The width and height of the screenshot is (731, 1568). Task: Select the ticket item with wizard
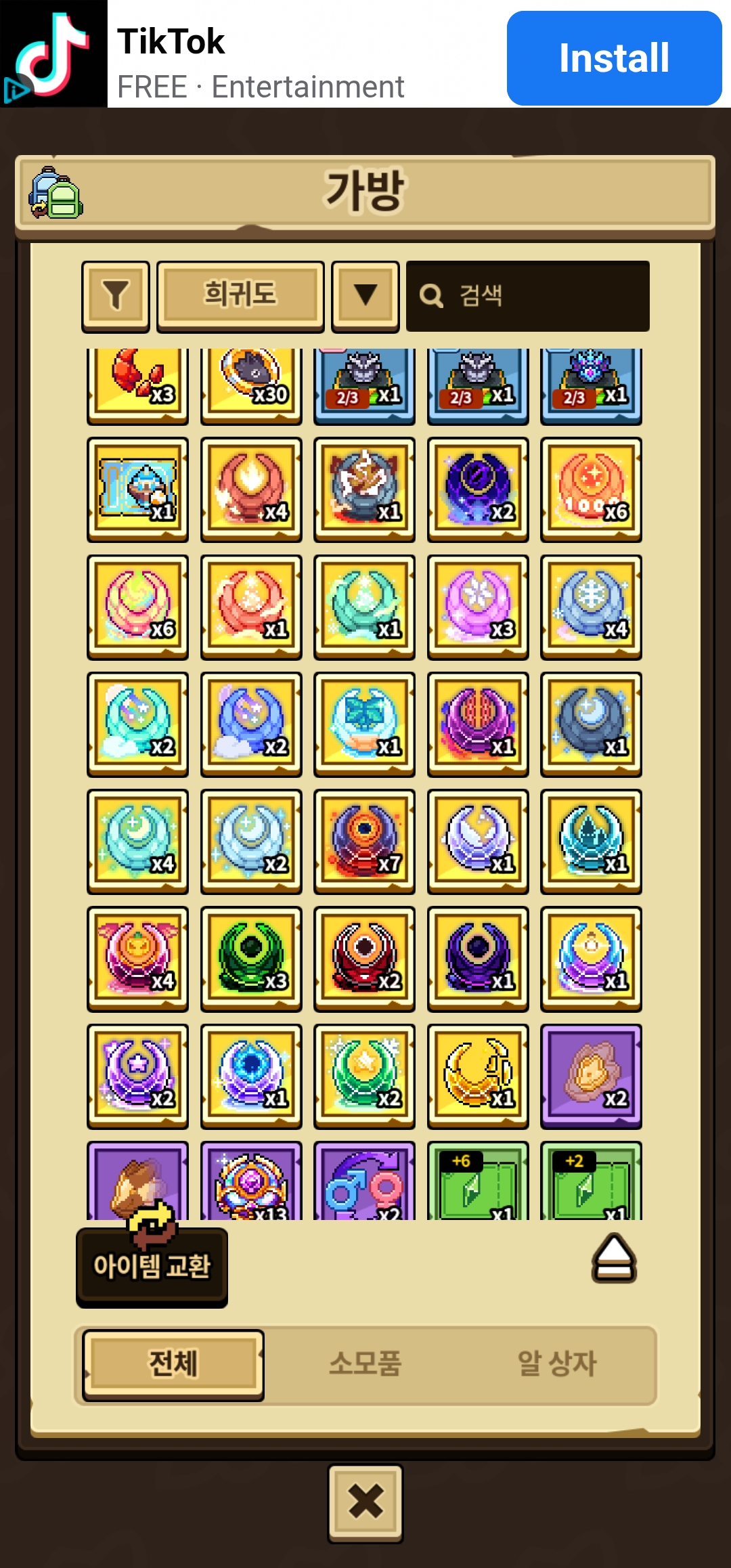(138, 489)
